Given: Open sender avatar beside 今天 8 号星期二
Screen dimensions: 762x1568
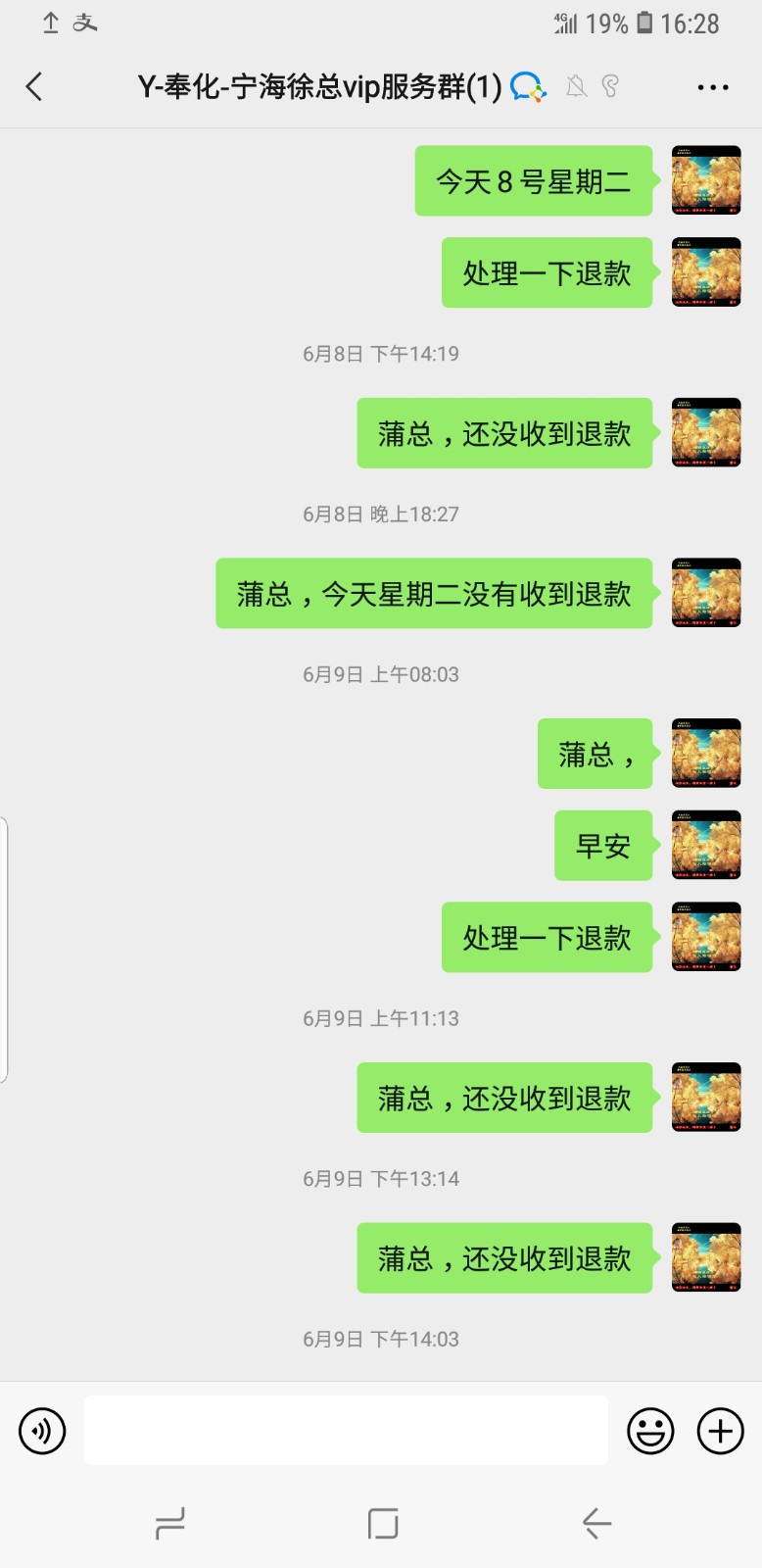Looking at the screenshot, I should point(706,180).
